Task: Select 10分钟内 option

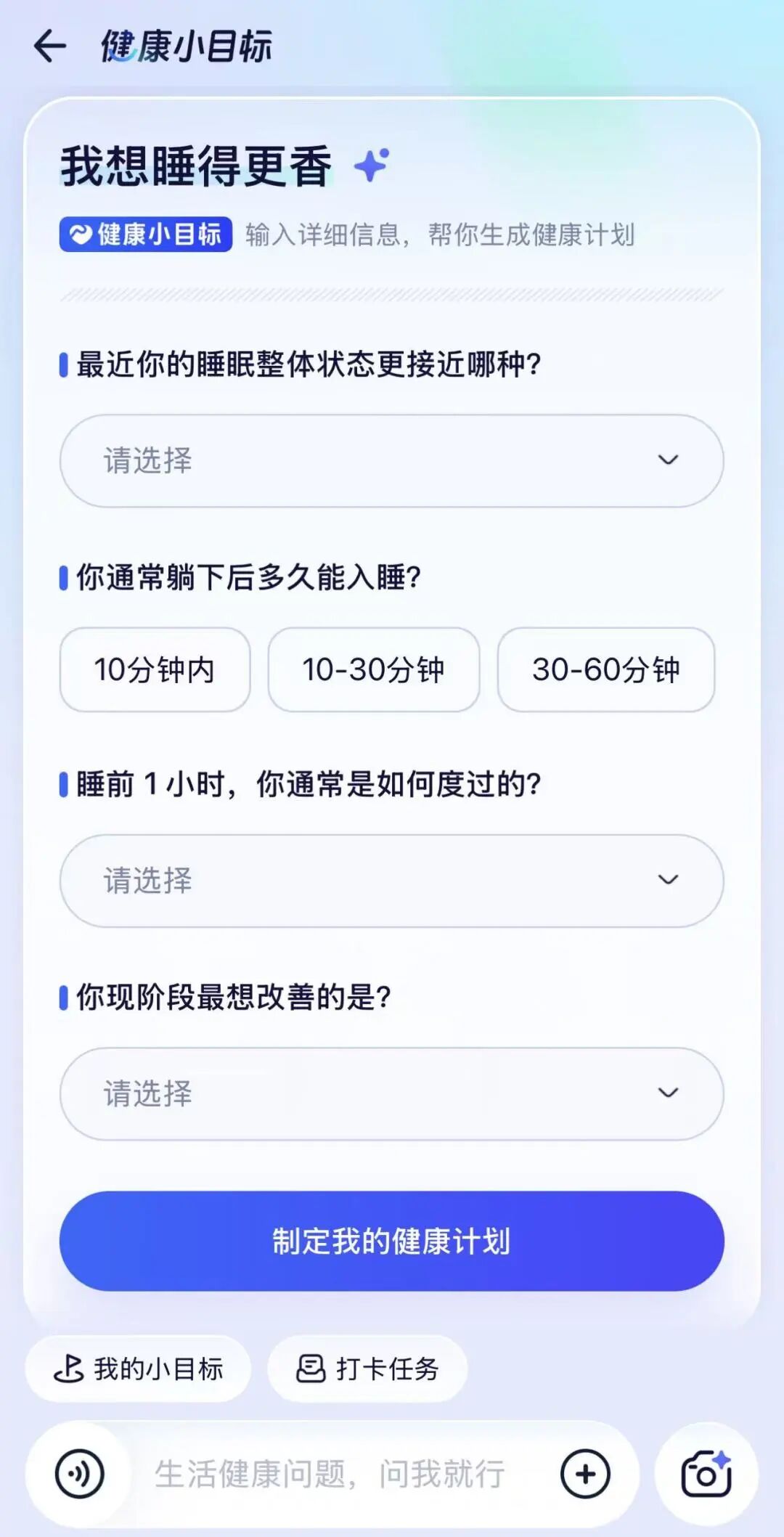Action: coord(155,669)
